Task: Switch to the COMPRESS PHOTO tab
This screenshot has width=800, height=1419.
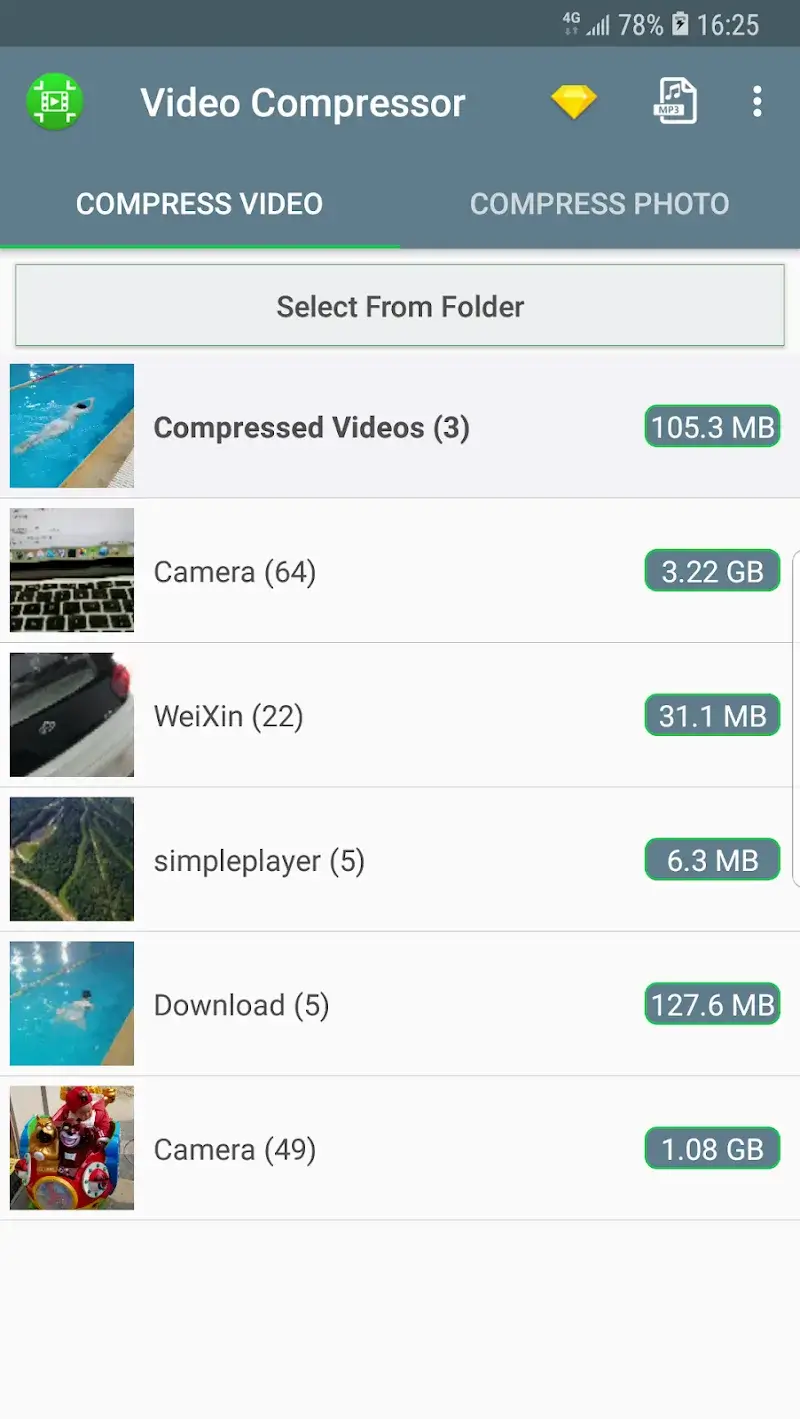Action: [599, 203]
